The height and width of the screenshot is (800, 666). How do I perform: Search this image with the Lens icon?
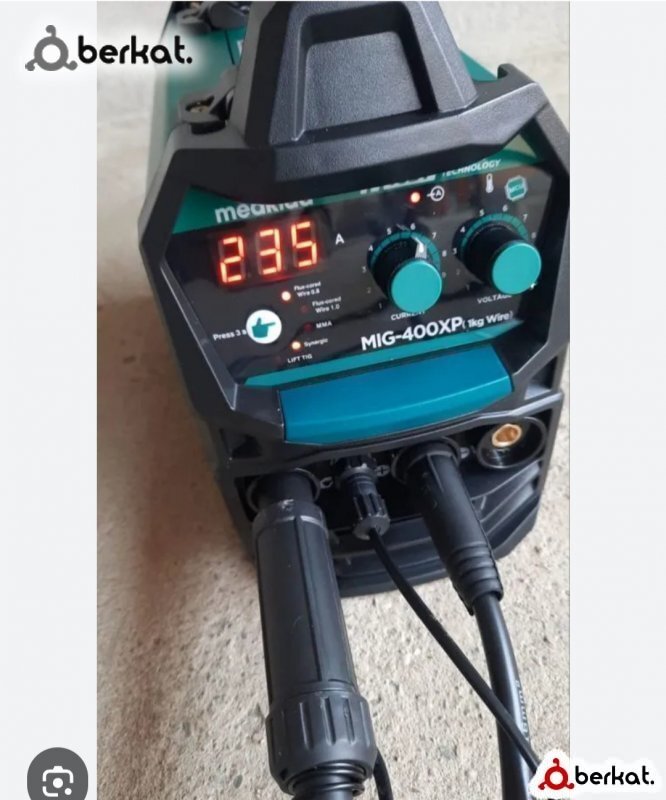58,779
